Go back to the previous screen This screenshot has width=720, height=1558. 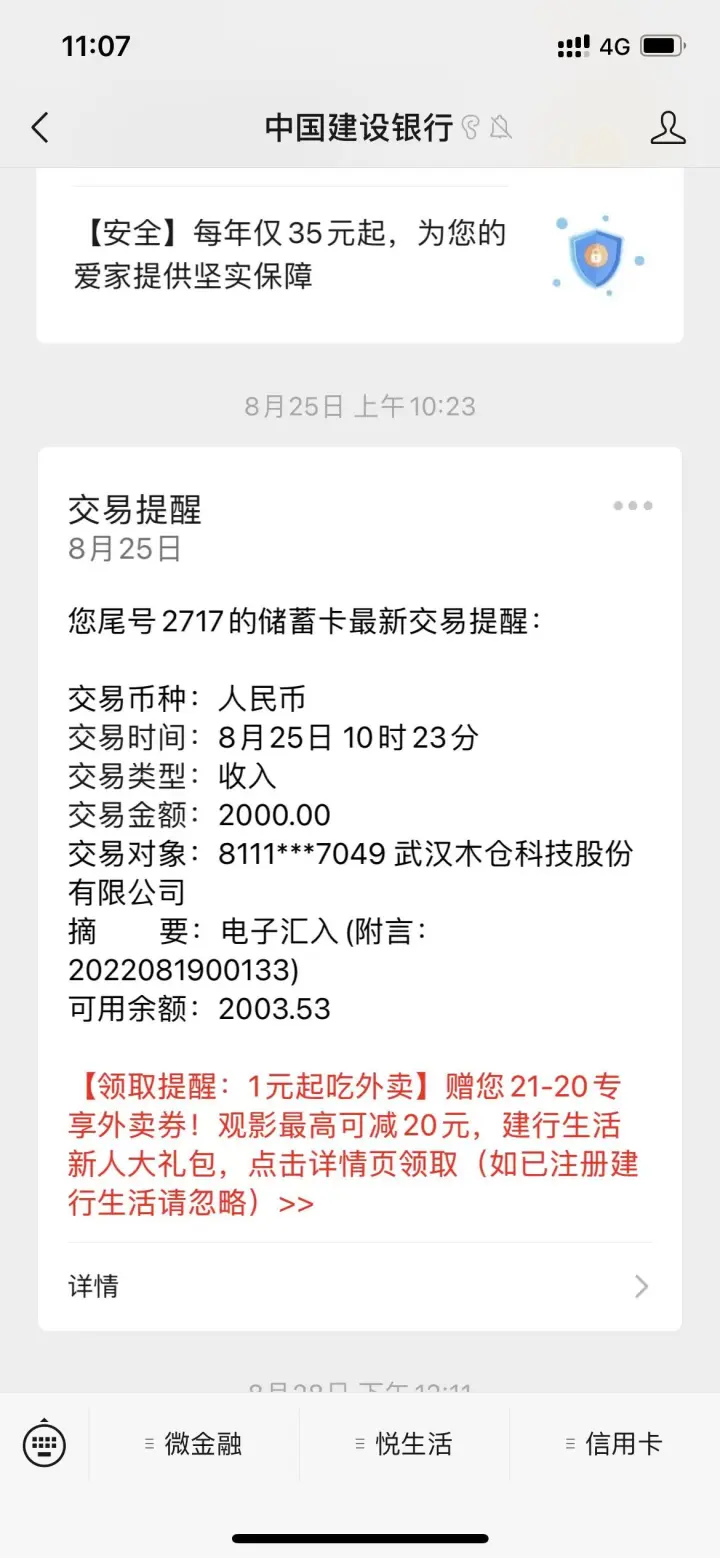point(40,127)
